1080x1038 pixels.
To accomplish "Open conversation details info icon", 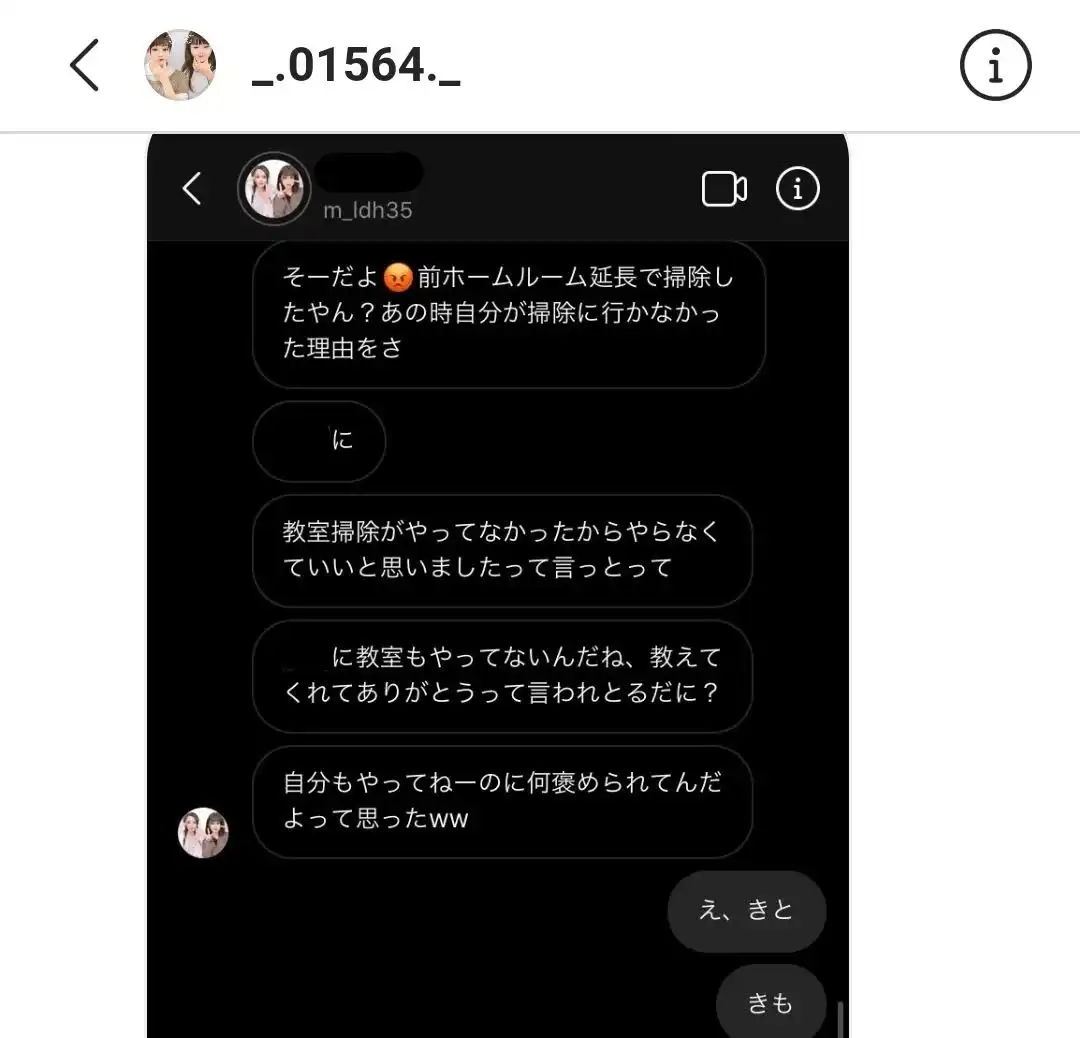I will tap(994, 66).
